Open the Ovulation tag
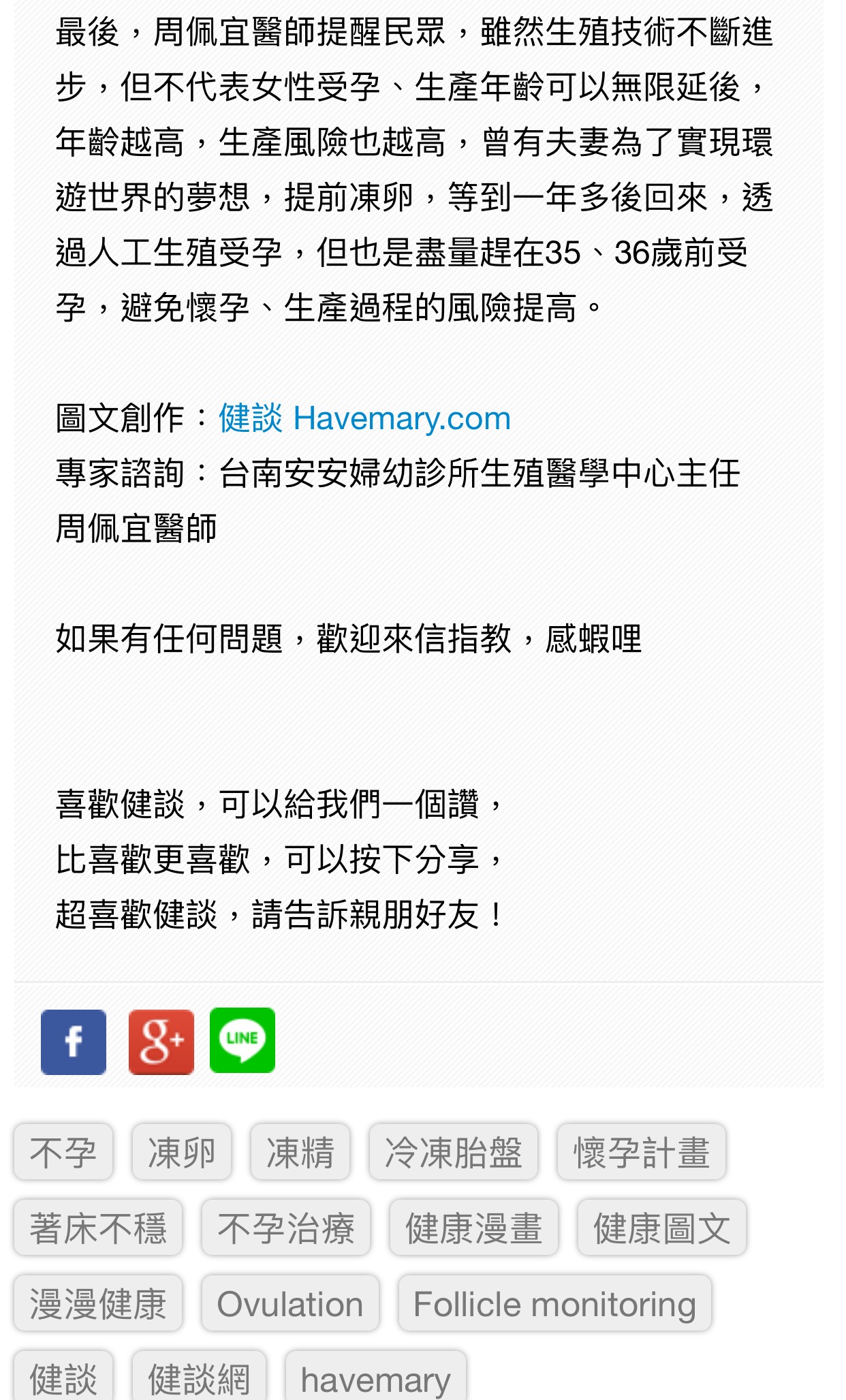The width and height of the screenshot is (846, 1400). point(290,1303)
